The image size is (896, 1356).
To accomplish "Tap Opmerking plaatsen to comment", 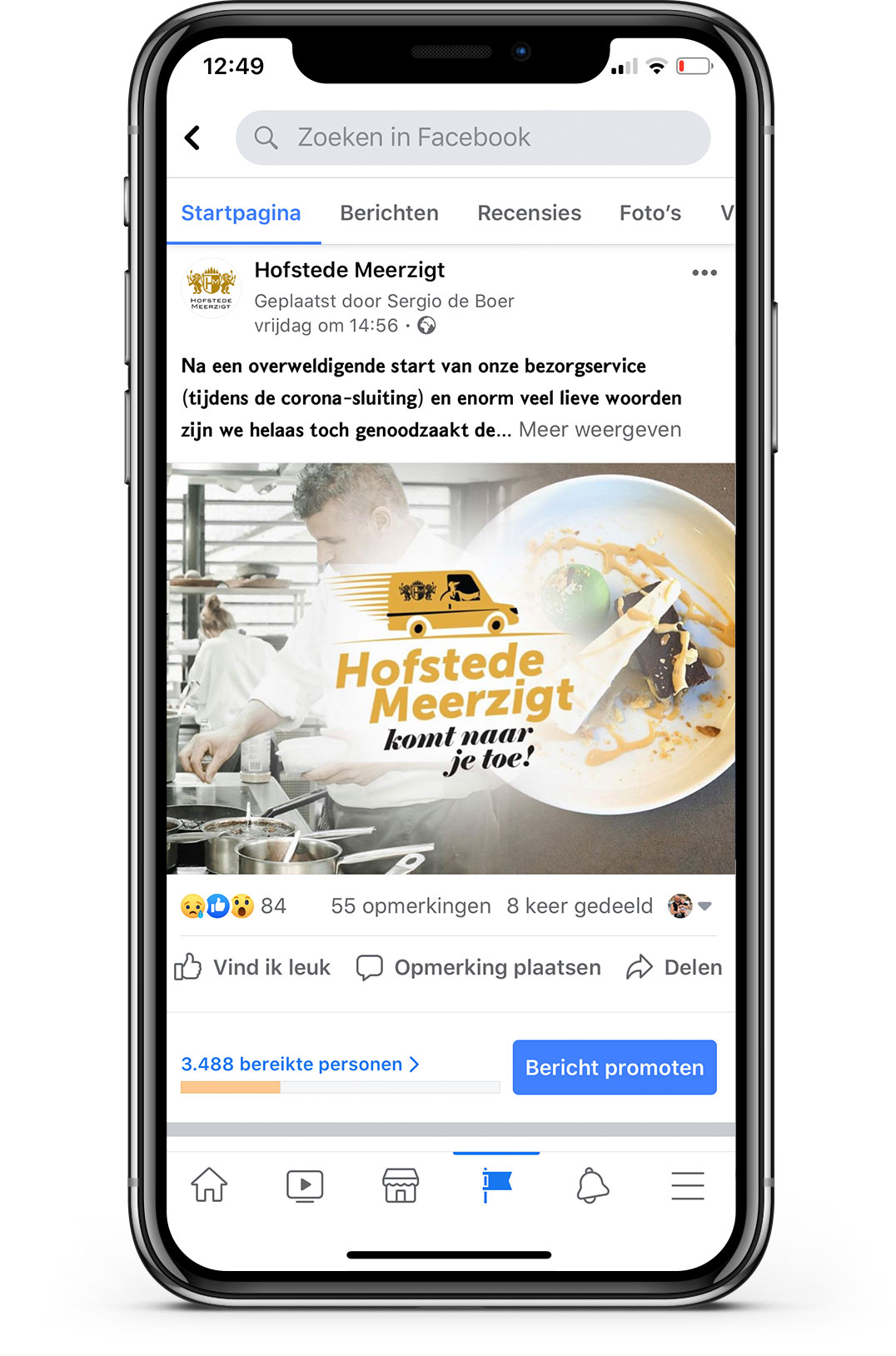I will (479, 967).
